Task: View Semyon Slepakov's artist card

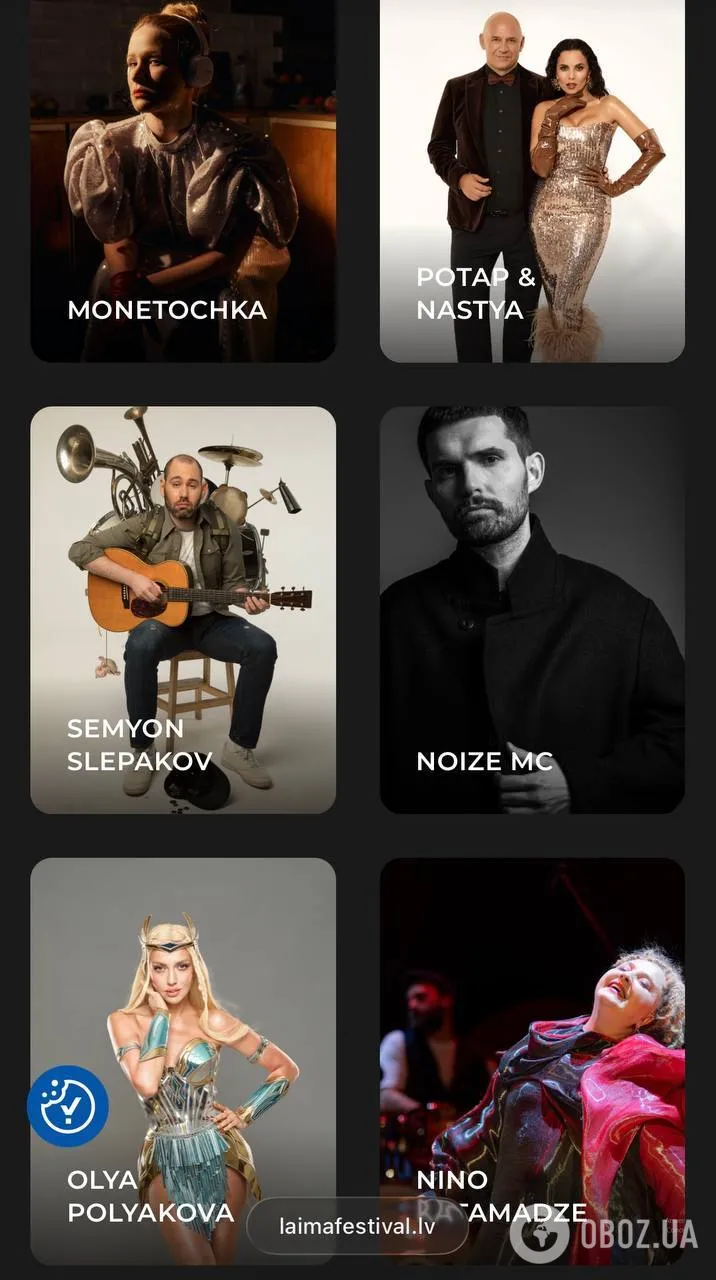Action: click(183, 610)
